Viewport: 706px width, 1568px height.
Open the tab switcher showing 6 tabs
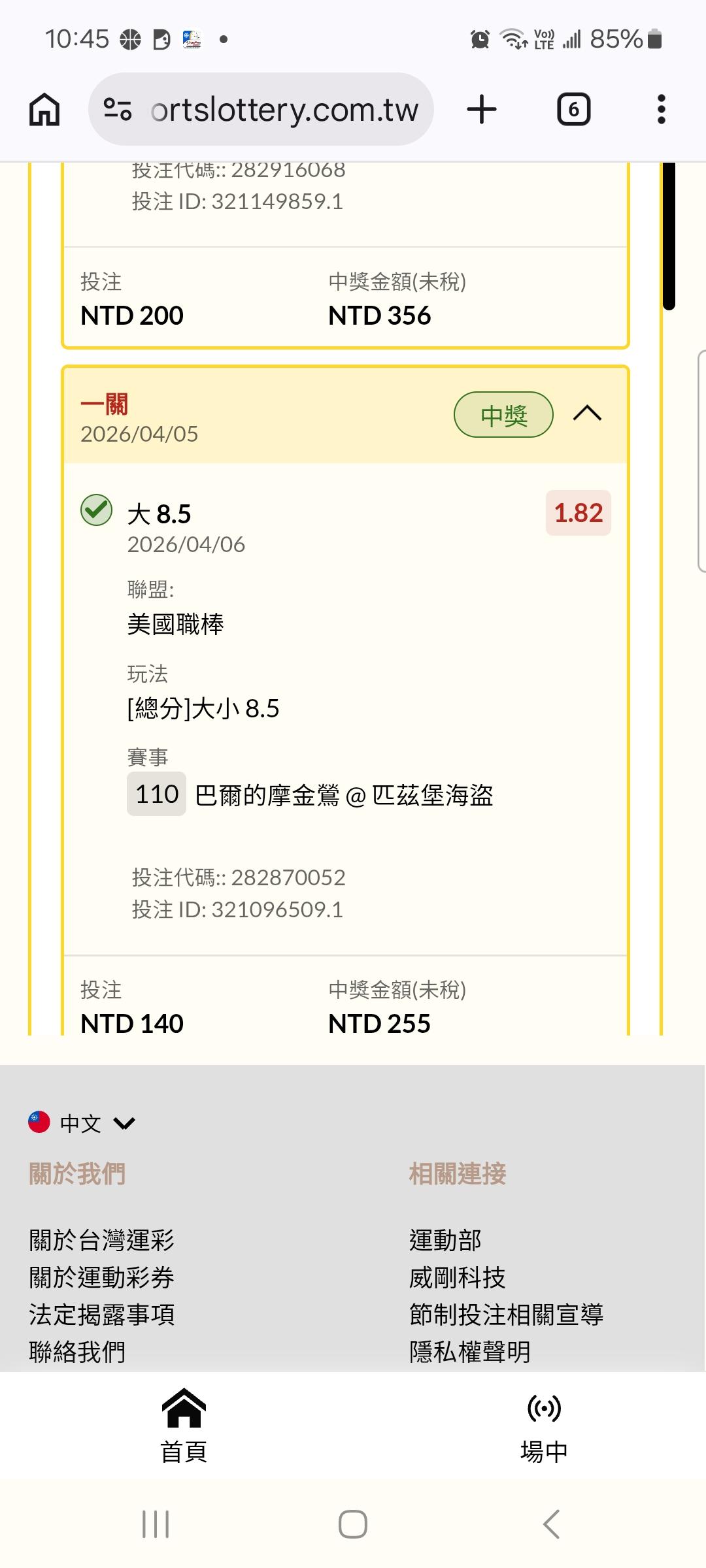click(573, 109)
